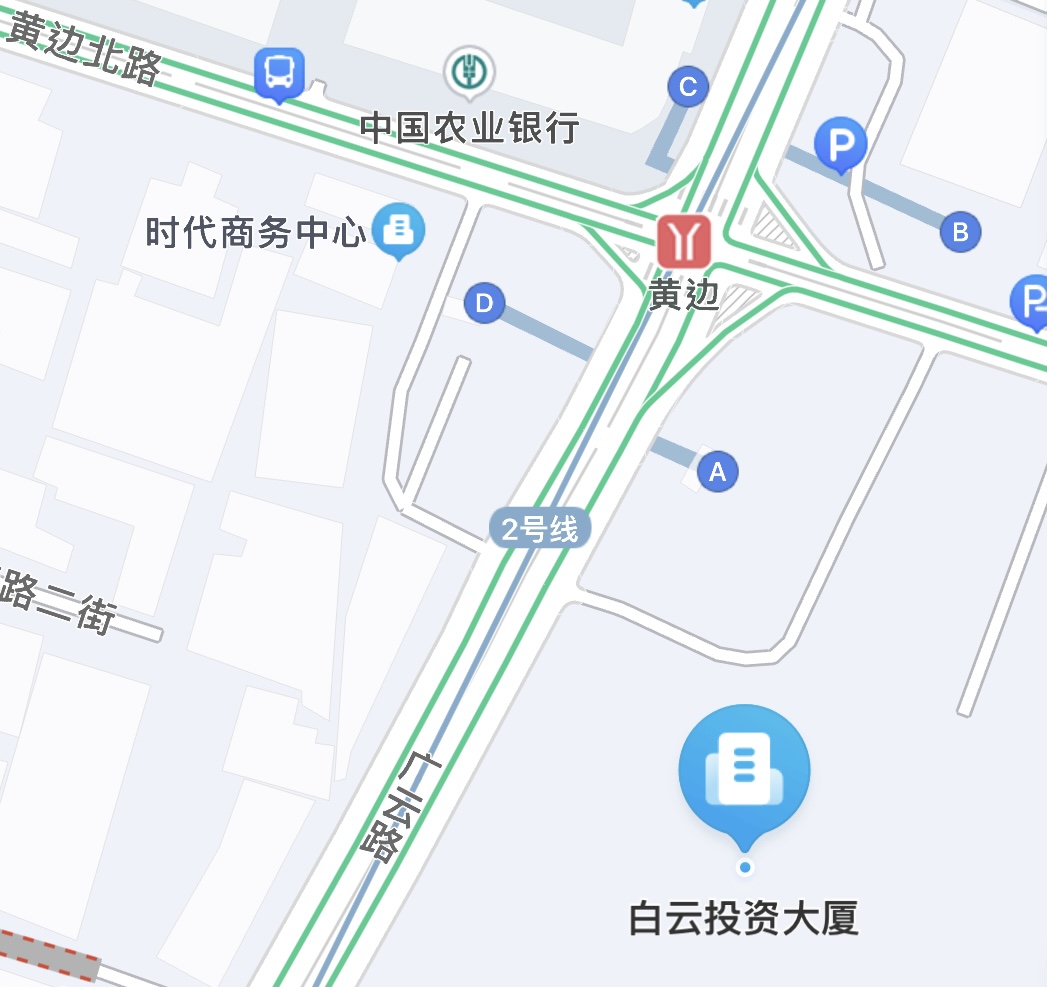1047x987 pixels.
Task: Open the 黄边 metro station marker
Action: click(x=683, y=241)
